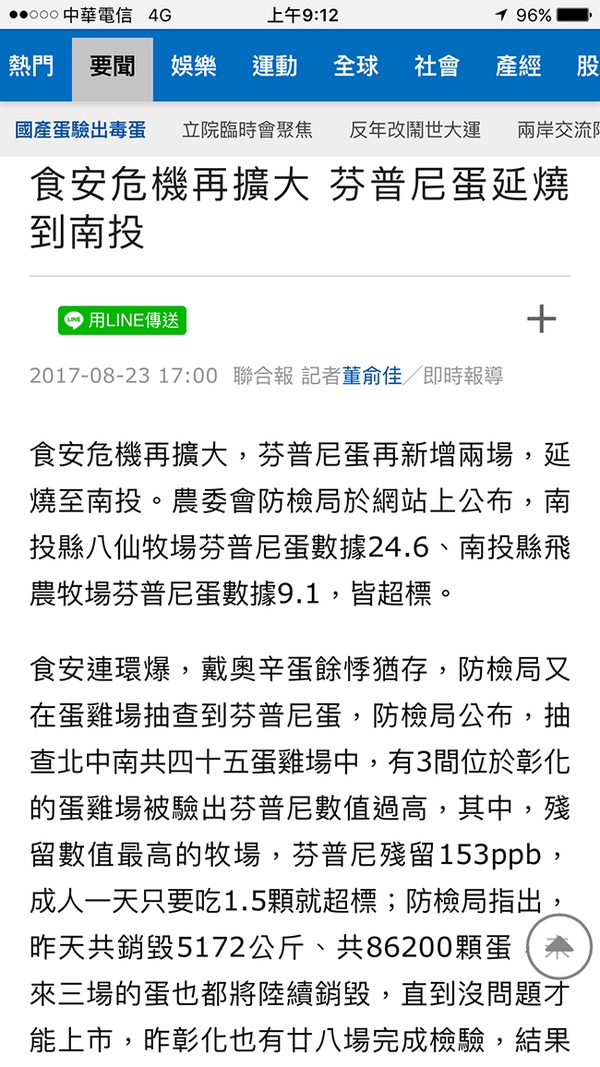Select the 要聞 tab
600x1067 pixels.
click(x=112, y=67)
